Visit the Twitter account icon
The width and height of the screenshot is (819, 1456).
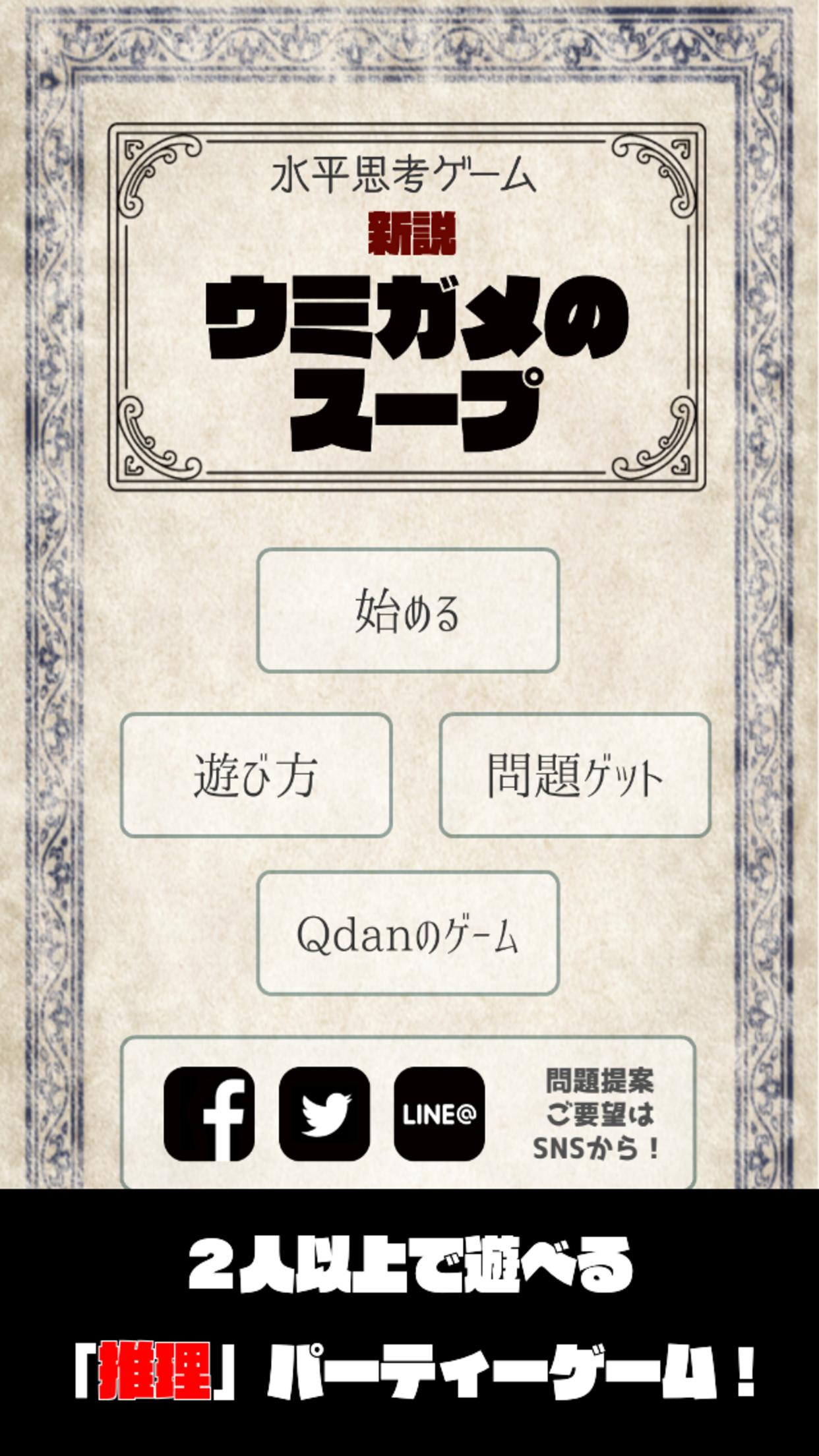(x=324, y=1114)
